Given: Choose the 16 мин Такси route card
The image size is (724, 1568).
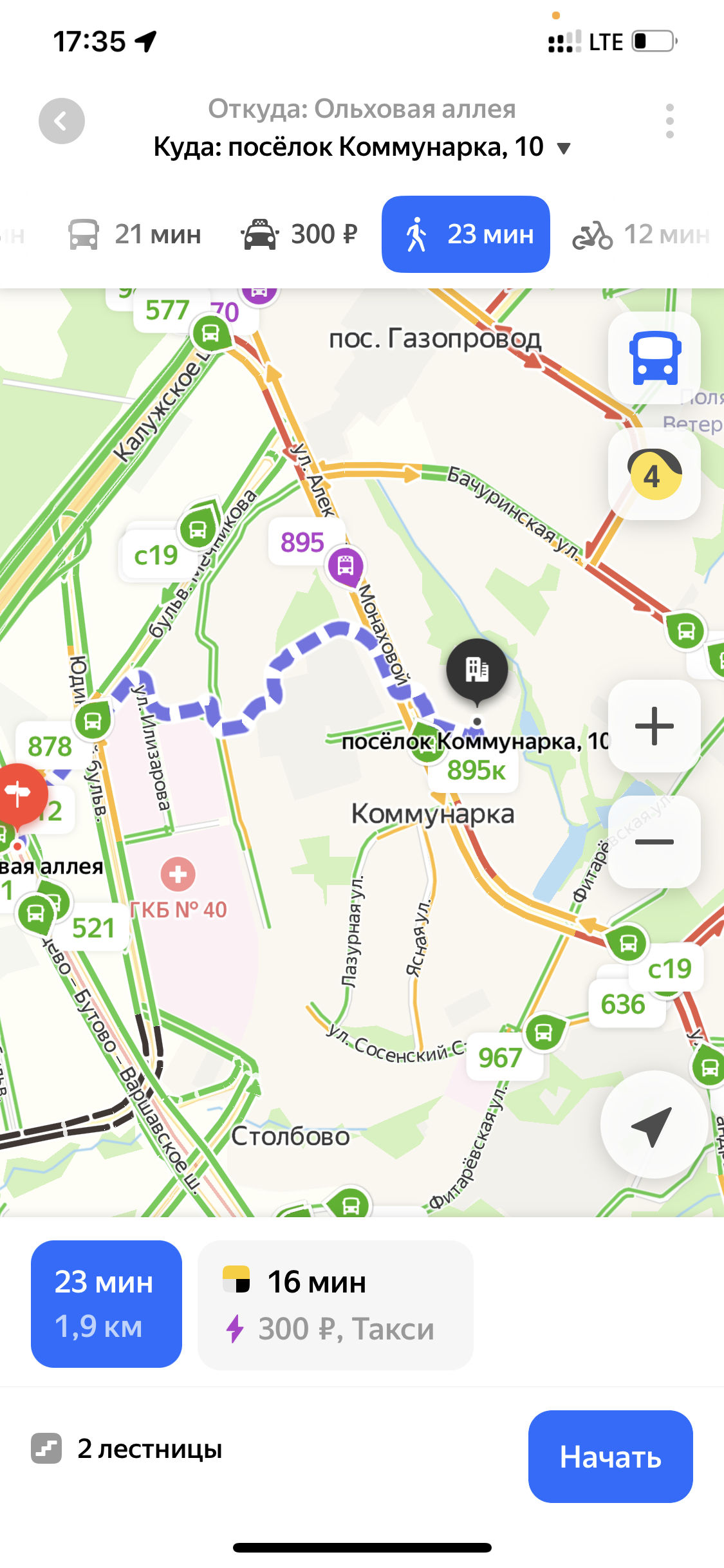Looking at the screenshot, I should pyautogui.click(x=335, y=1305).
